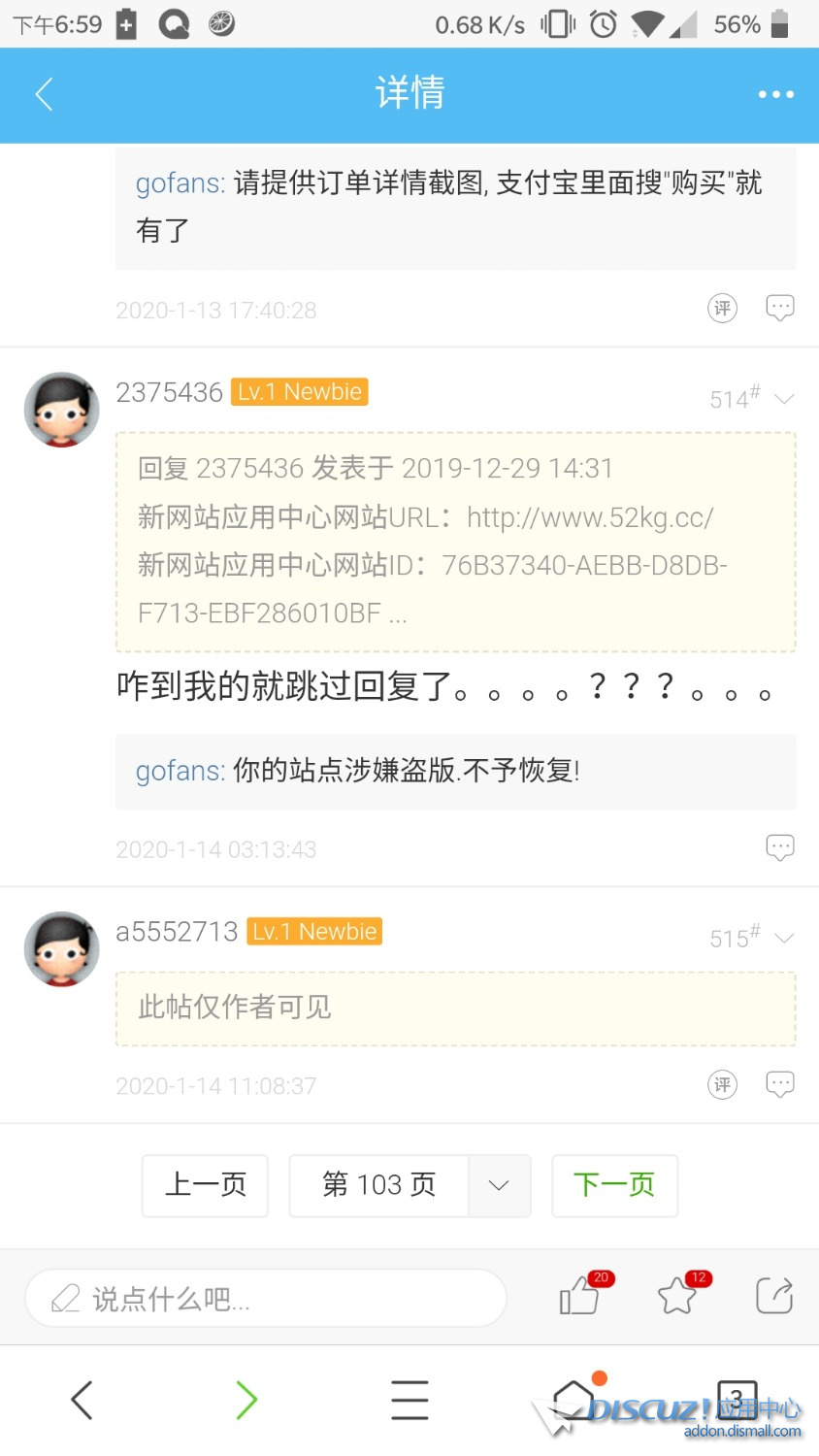Image resolution: width=819 pixels, height=1456 pixels.
Task: Like this thread with thumbs-up
Action: coord(581,1295)
